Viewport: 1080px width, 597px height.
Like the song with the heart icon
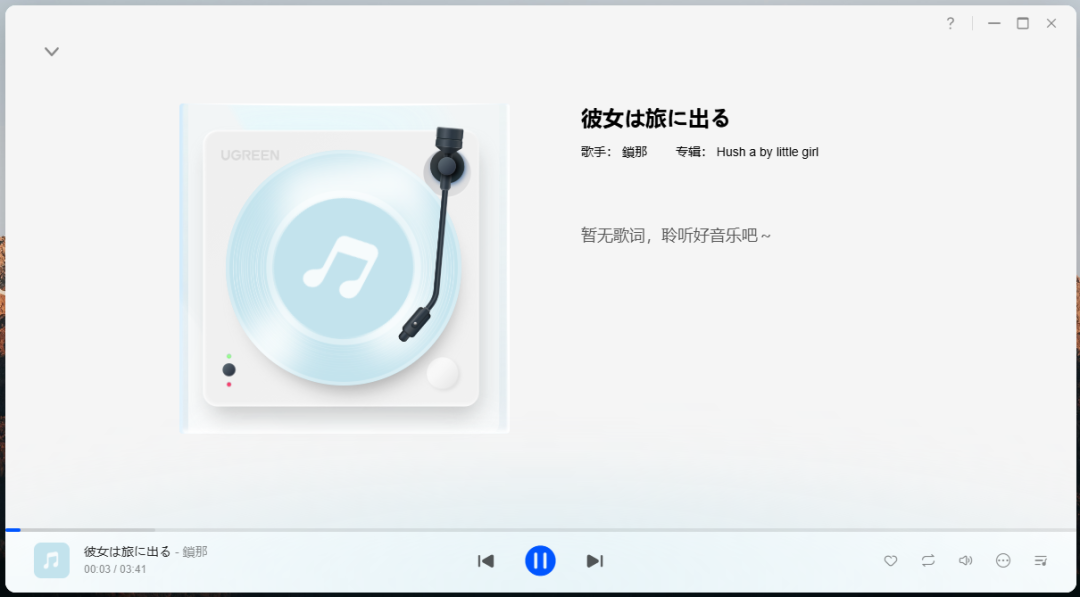pyautogui.click(x=890, y=561)
